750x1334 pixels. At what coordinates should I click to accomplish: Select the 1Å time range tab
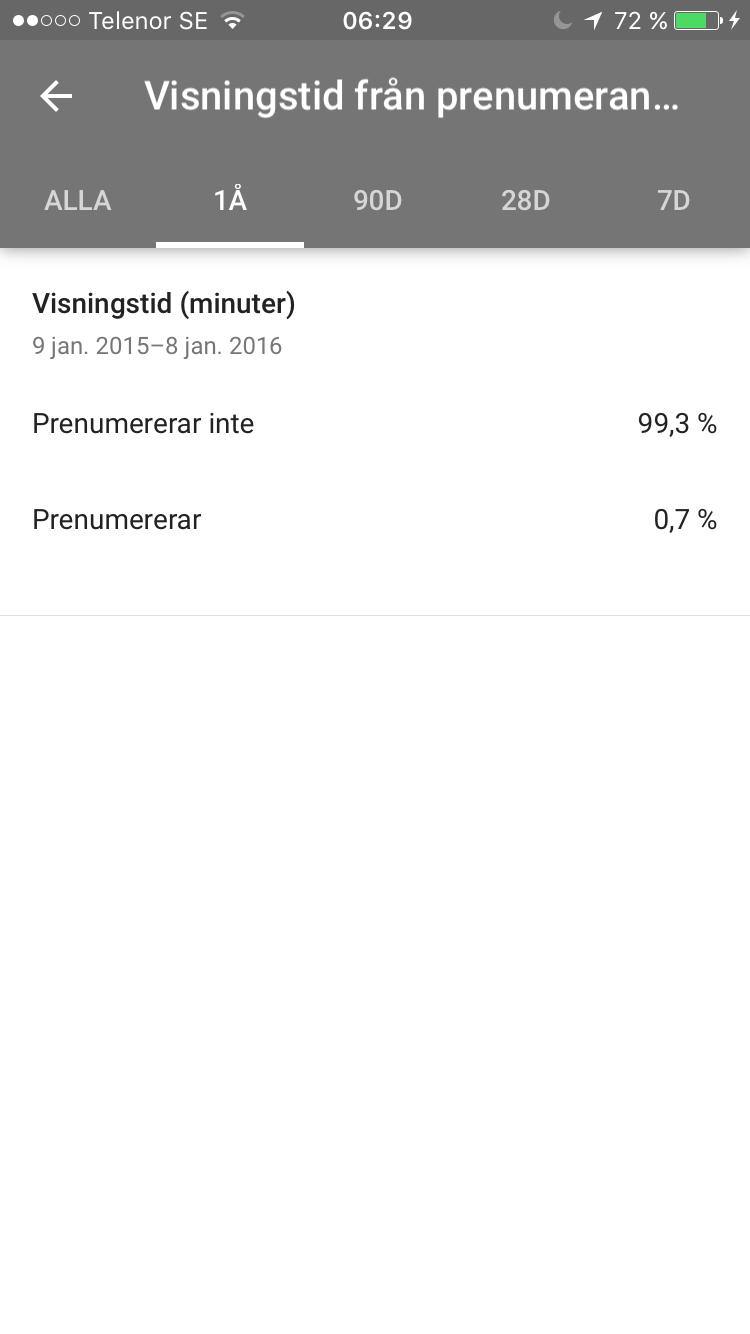(230, 200)
